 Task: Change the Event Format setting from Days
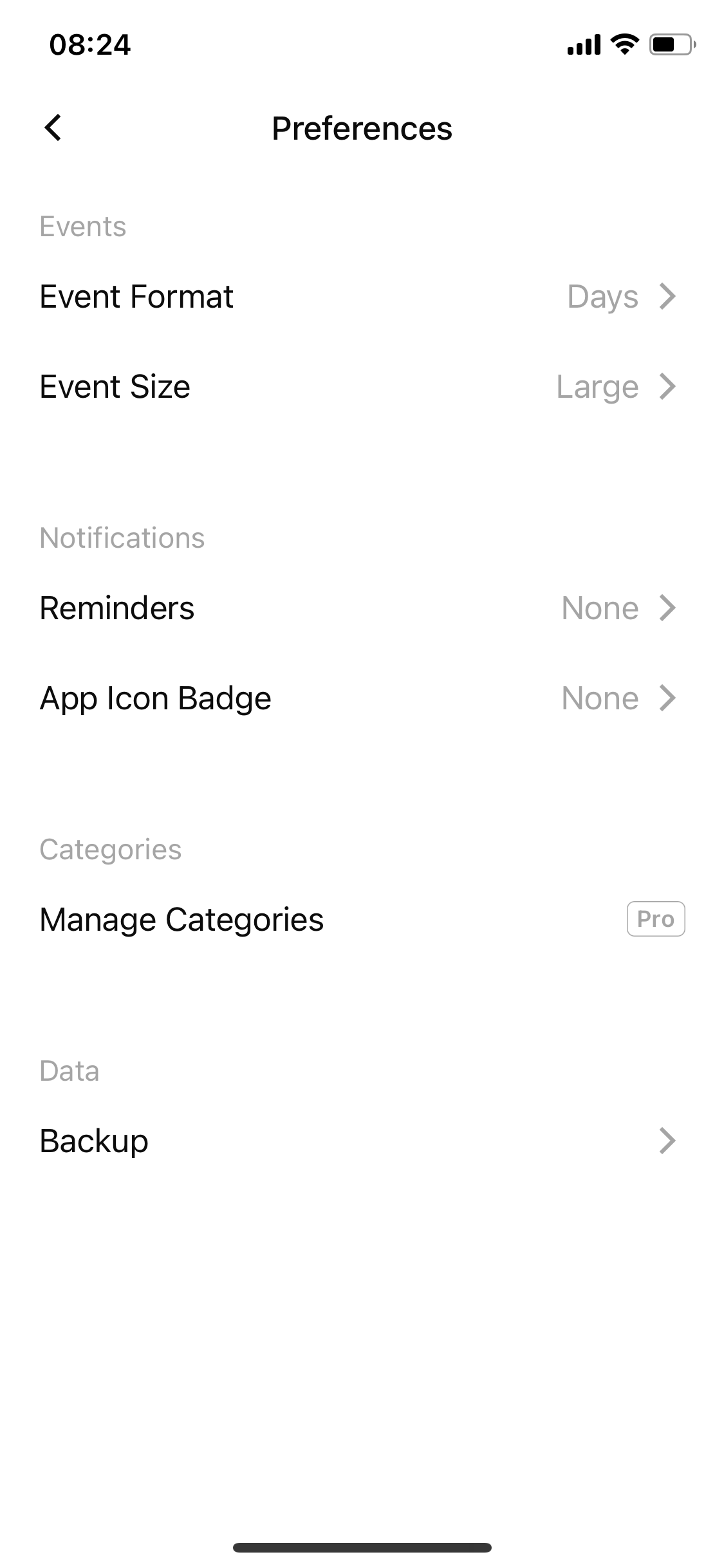602,297
